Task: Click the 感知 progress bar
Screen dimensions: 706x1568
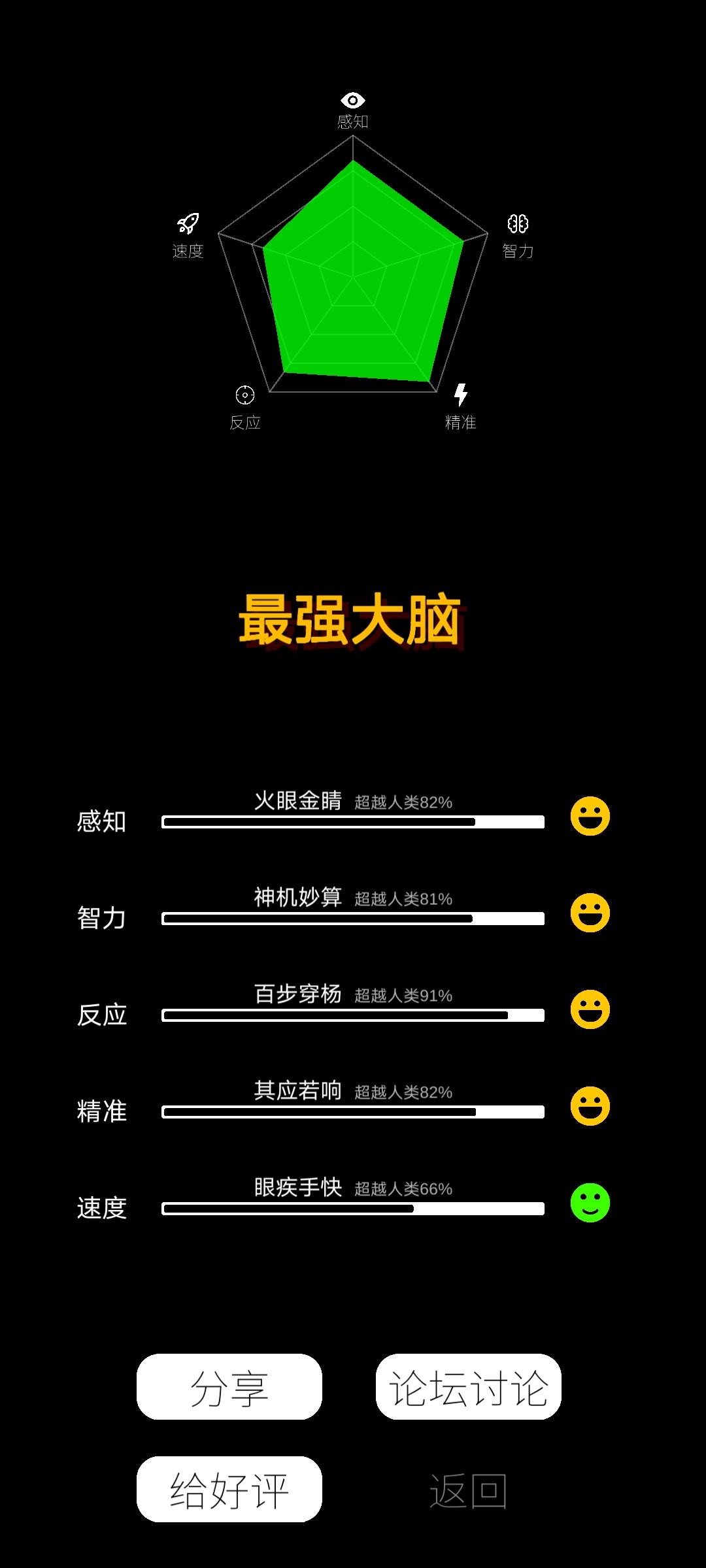Action: (x=353, y=823)
